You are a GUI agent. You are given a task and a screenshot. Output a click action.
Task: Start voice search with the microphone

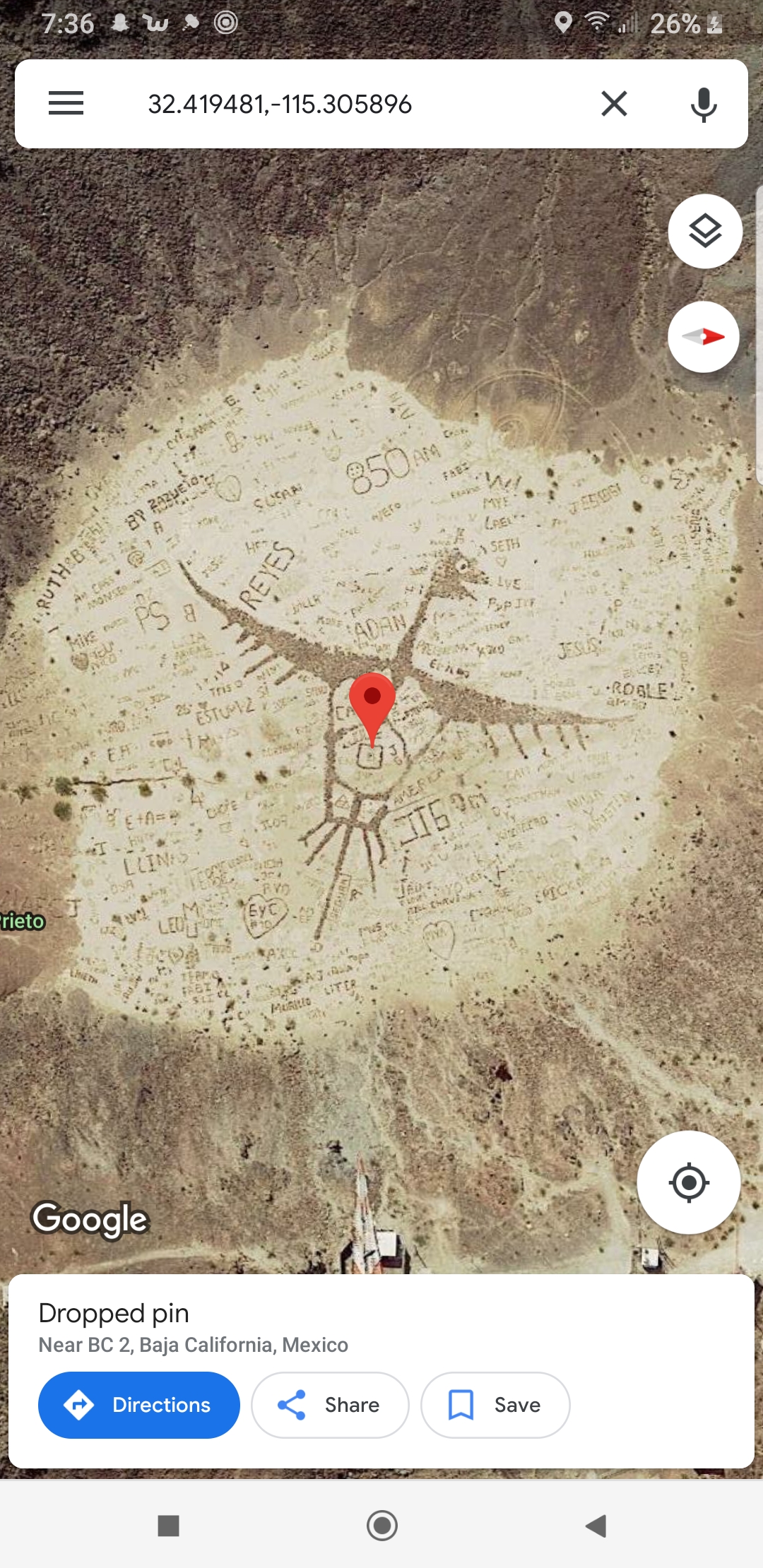click(704, 105)
